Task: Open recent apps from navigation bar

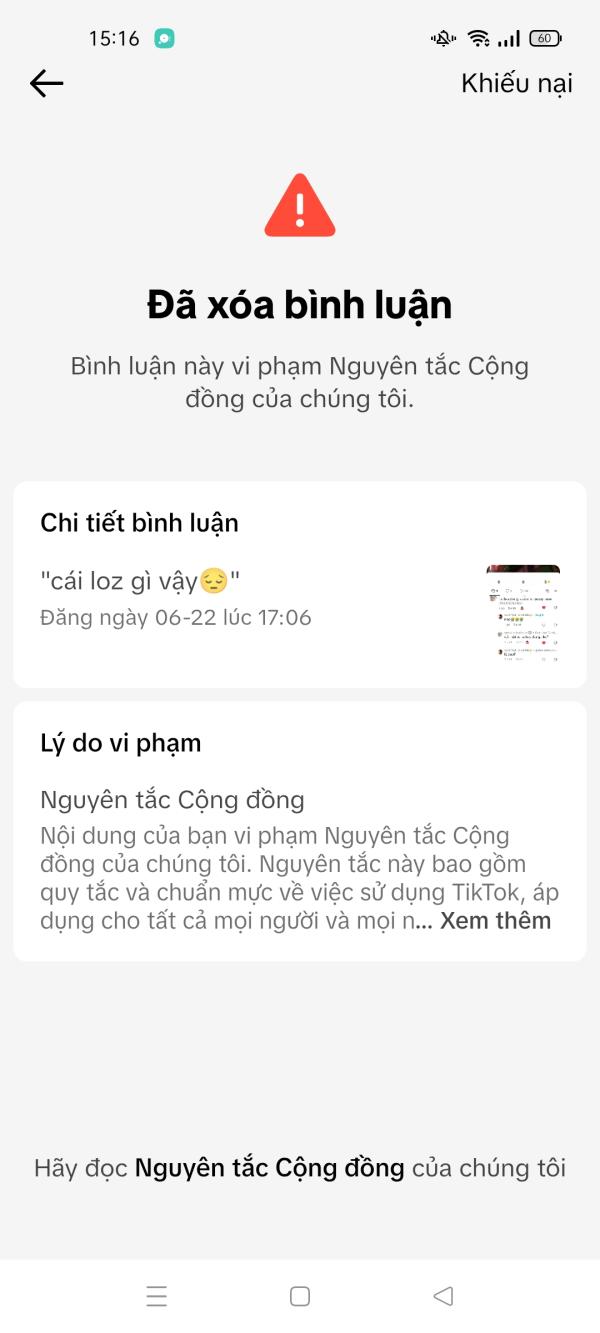Action: pyautogui.click(x=157, y=1296)
